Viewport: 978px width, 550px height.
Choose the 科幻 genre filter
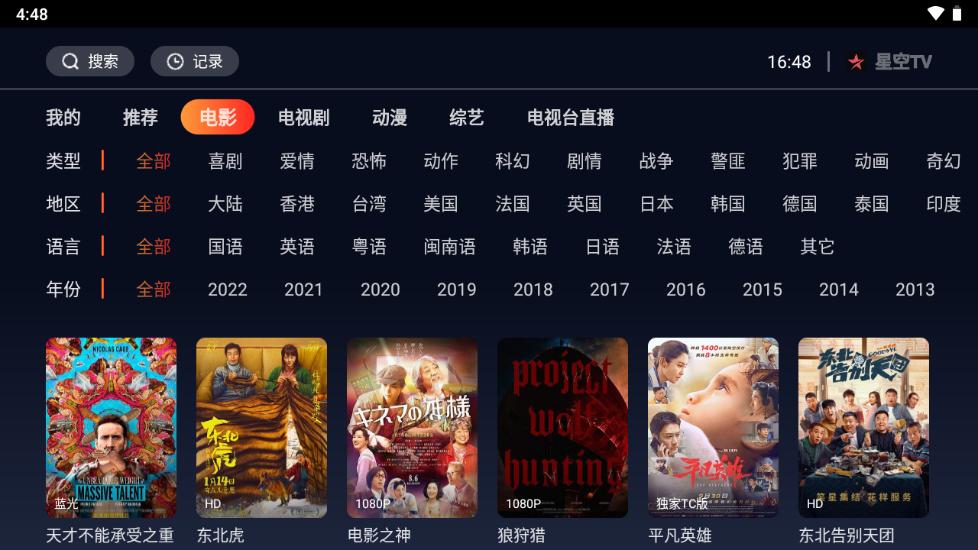[512, 161]
